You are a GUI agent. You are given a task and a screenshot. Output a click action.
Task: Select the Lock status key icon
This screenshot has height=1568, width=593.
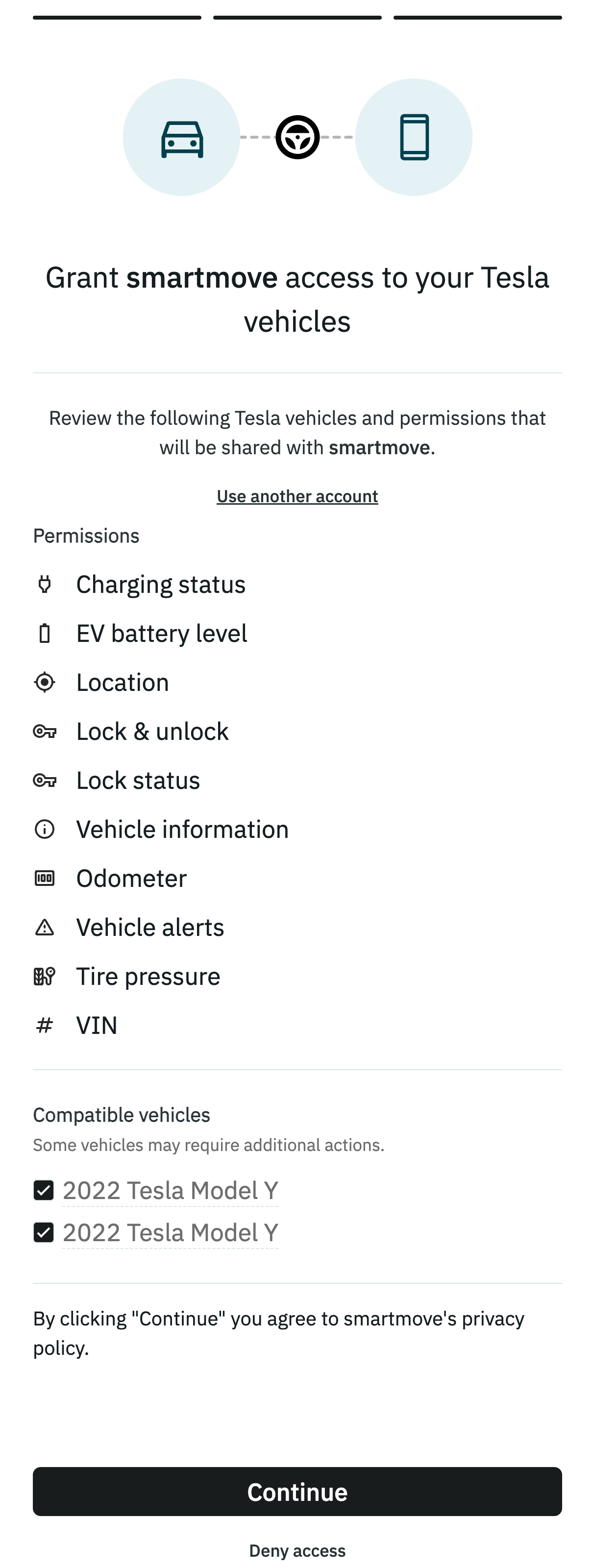(x=43, y=780)
